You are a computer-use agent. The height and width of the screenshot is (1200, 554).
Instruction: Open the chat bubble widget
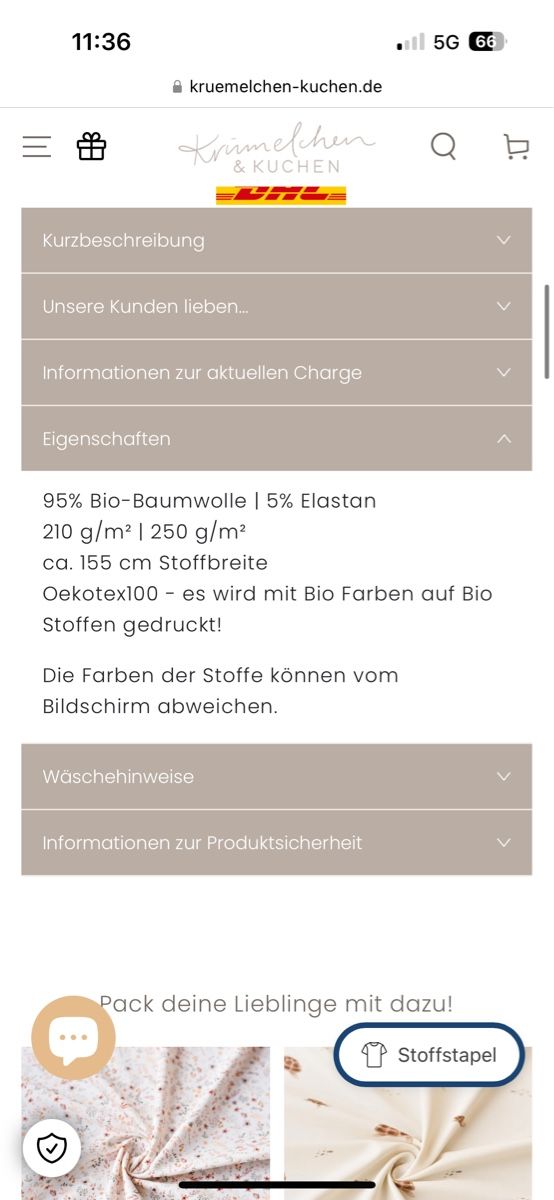coord(74,1037)
